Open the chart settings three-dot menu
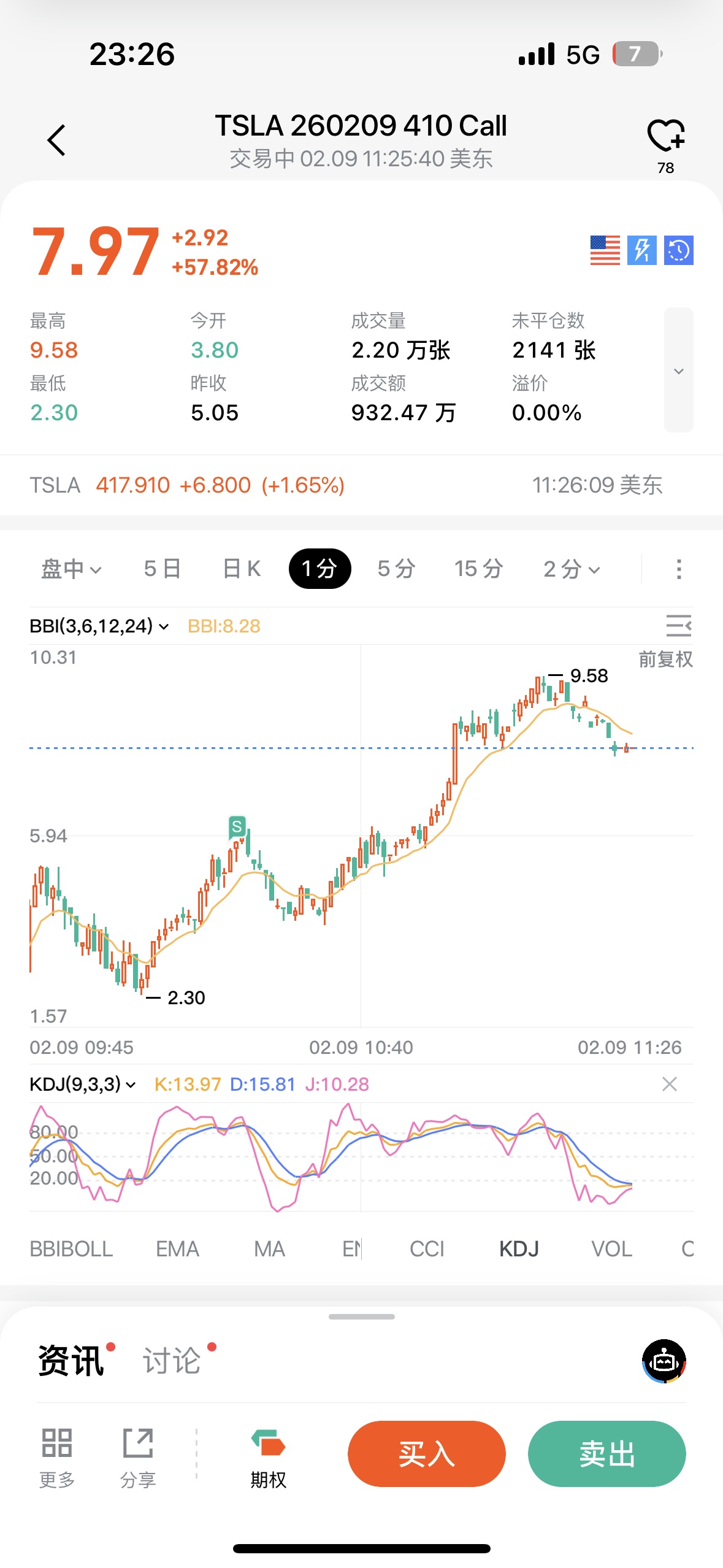The image size is (723, 1568). (x=678, y=569)
